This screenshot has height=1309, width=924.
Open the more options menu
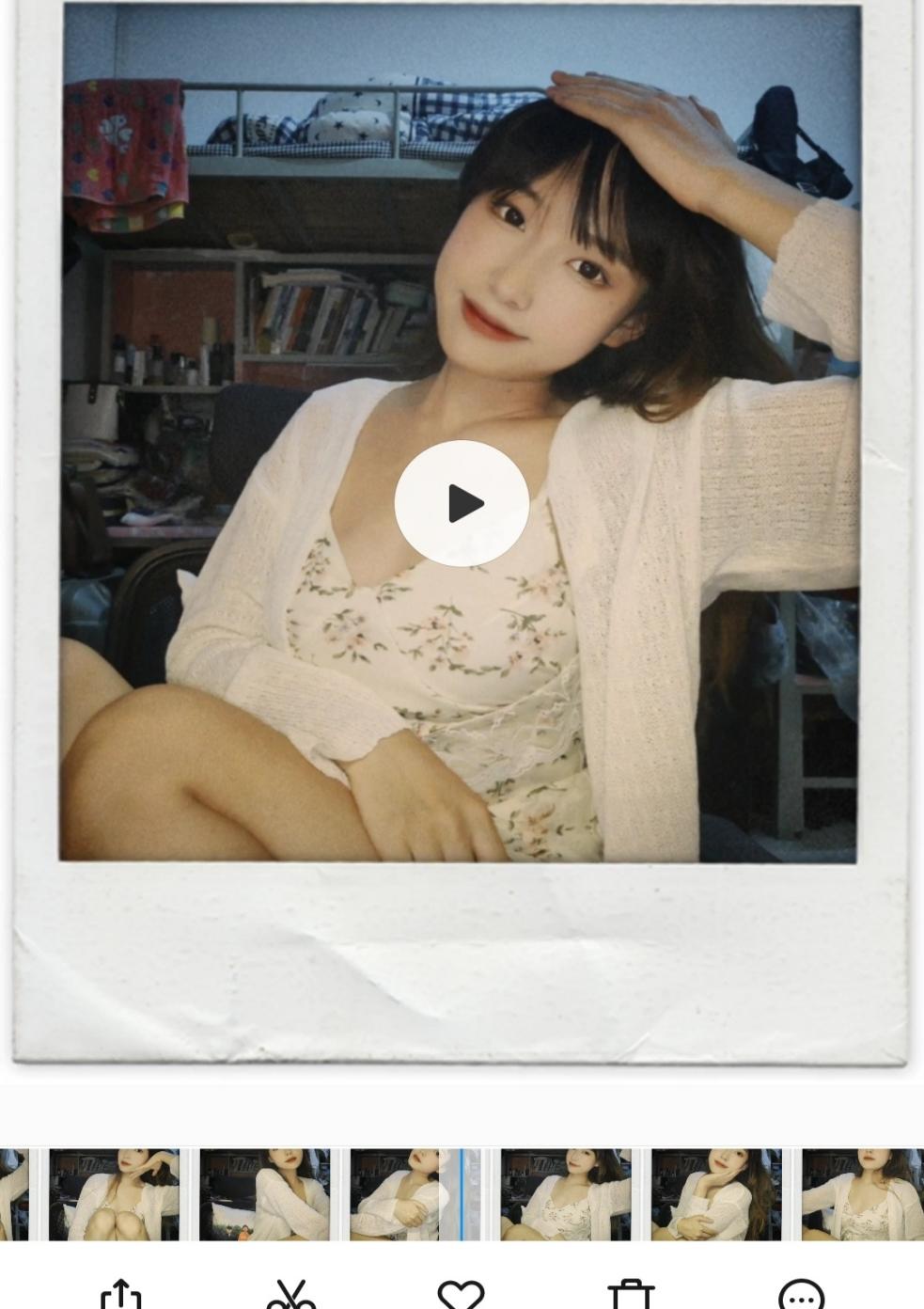click(x=801, y=1294)
